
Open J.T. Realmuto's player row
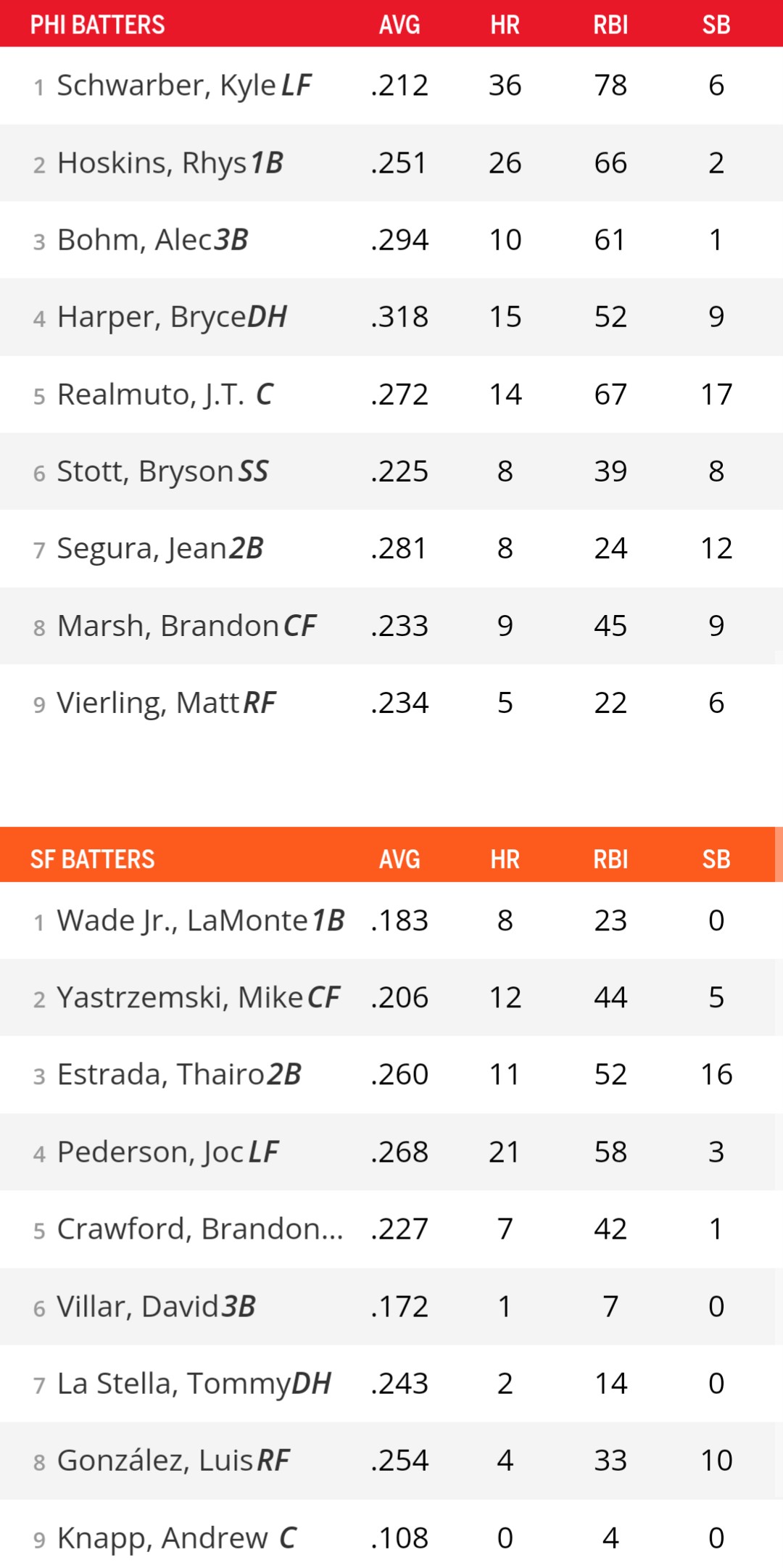click(151, 395)
